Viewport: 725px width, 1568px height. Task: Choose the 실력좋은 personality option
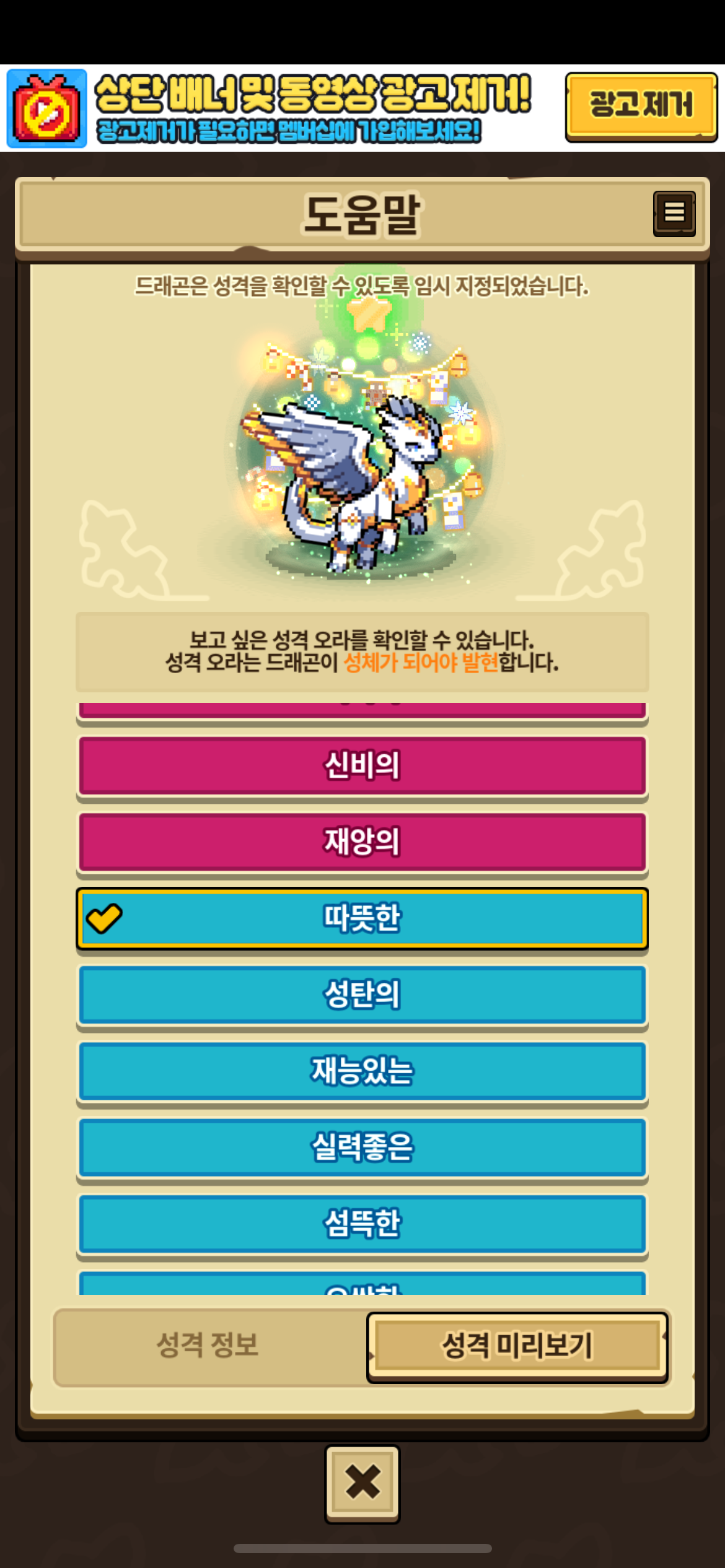click(362, 1148)
